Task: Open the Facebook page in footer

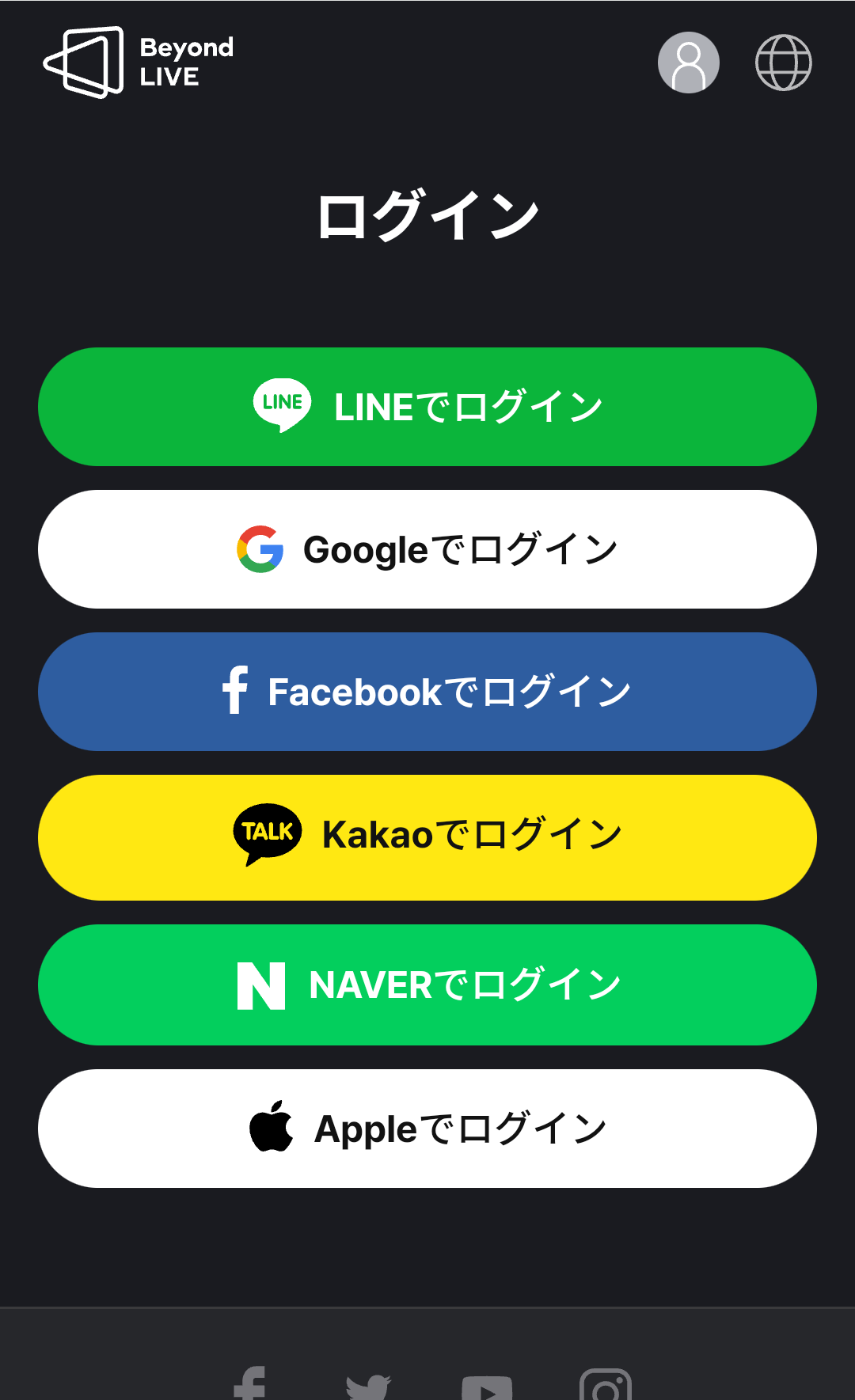Action: tap(249, 1385)
